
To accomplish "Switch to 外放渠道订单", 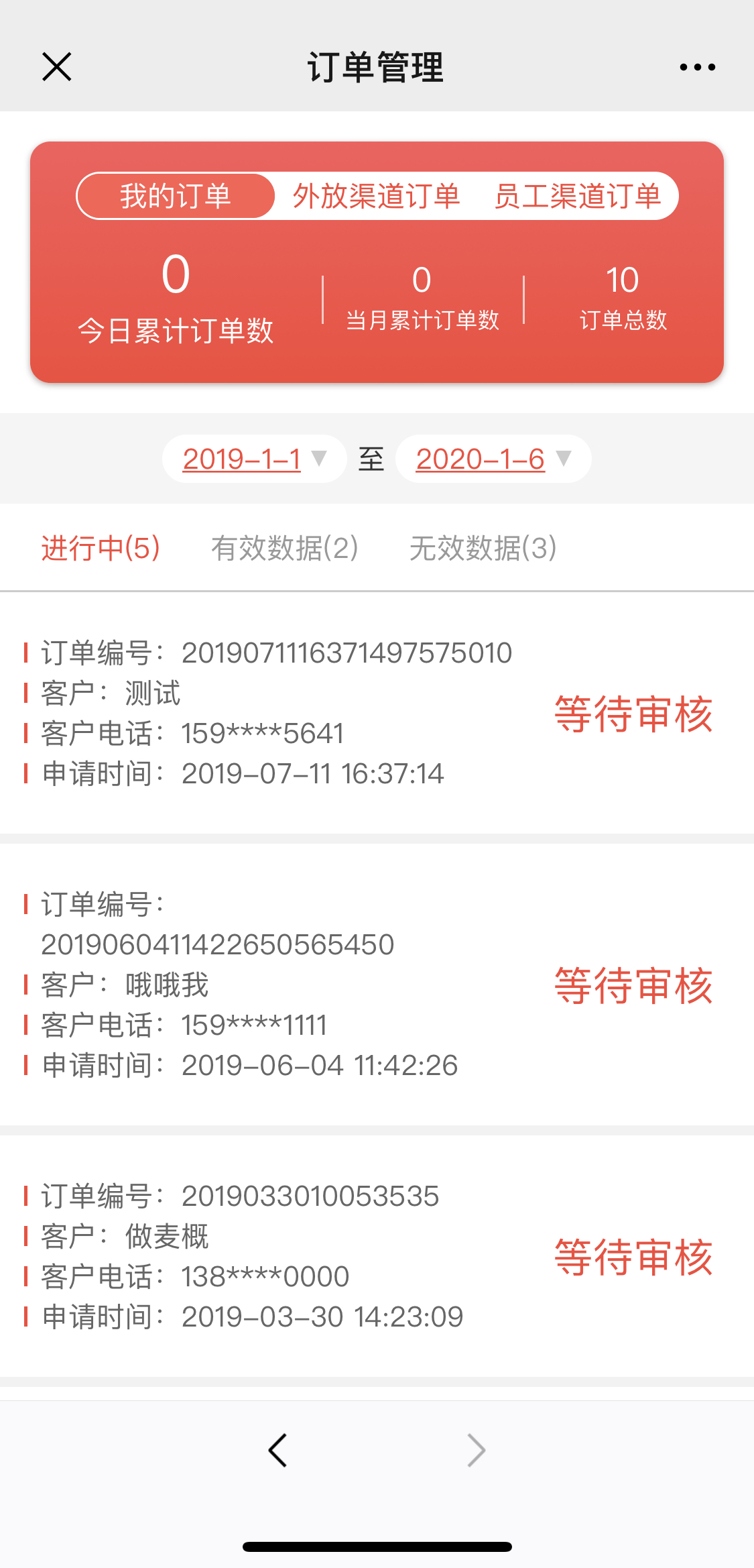I will pyautogui.click(x=376, y=197).
